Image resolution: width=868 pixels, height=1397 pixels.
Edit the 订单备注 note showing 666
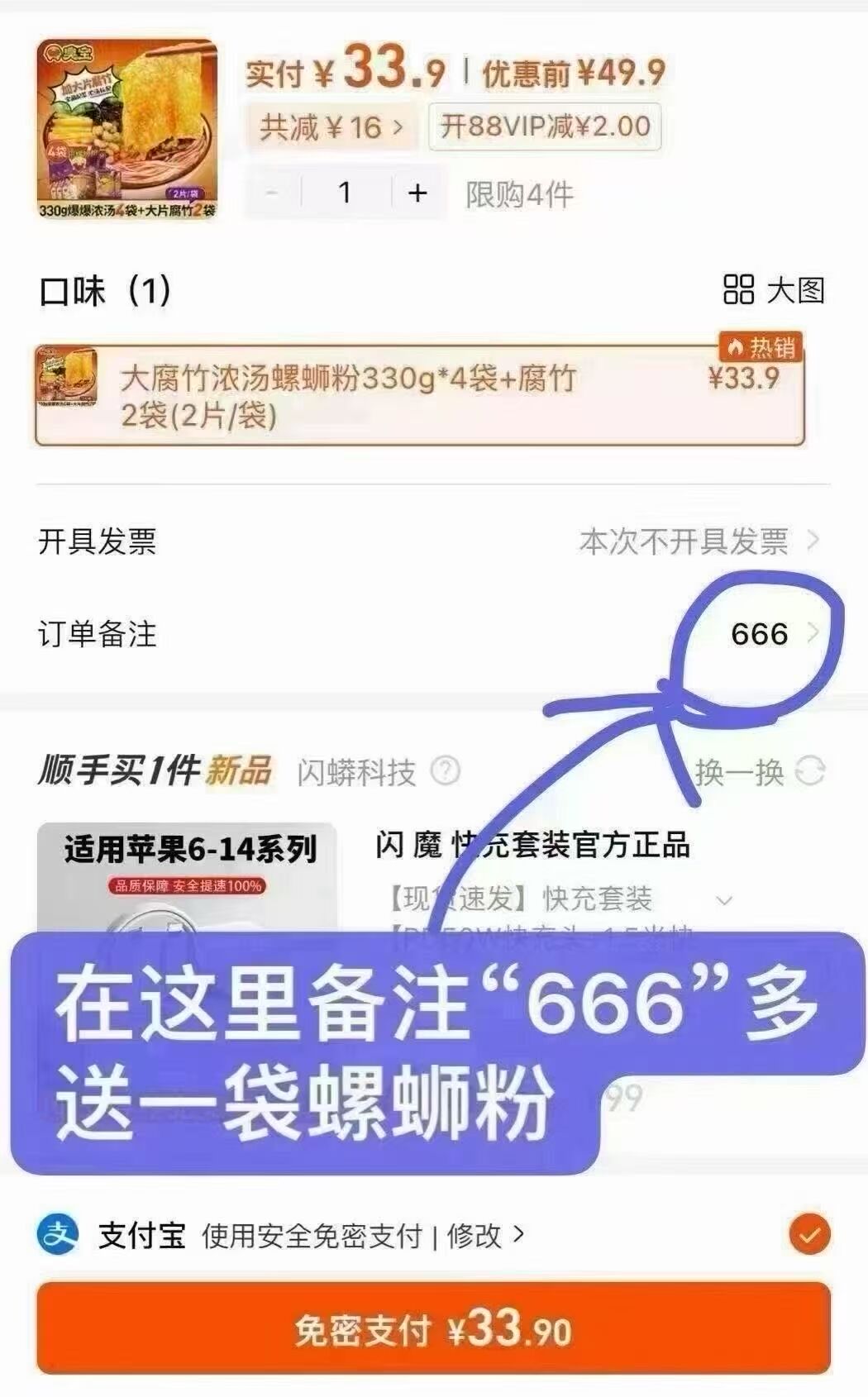(761, 632)
